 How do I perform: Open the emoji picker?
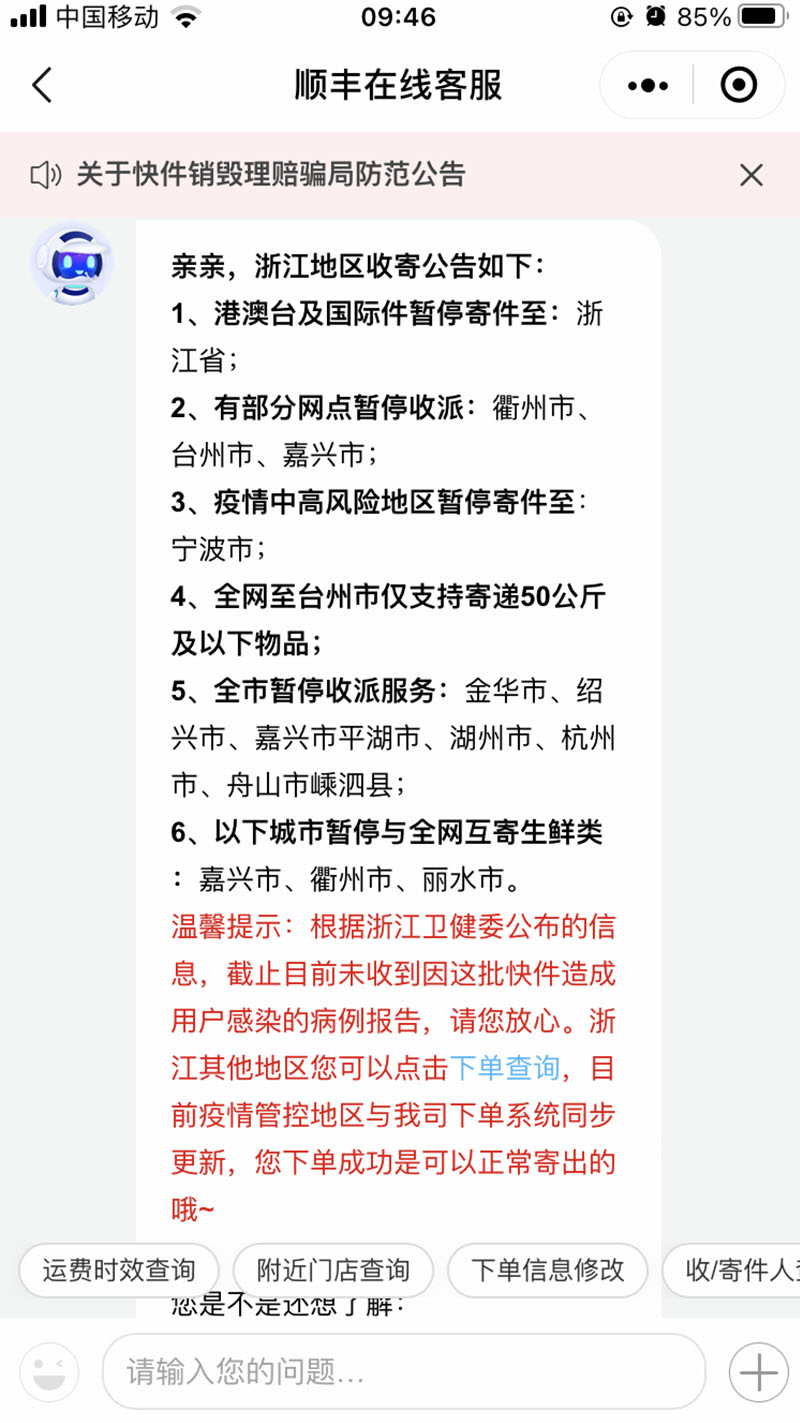pos(50,1371)
